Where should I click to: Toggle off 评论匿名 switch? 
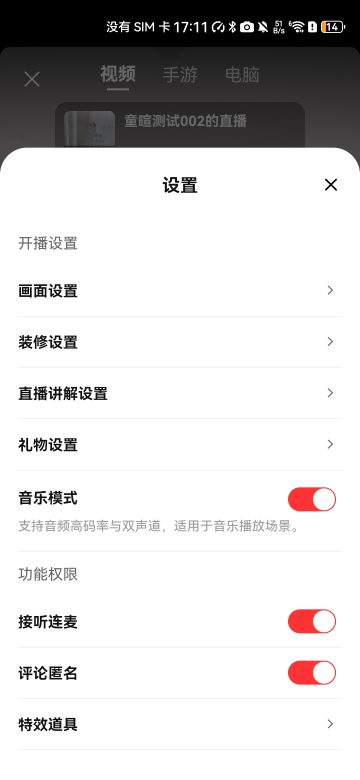(x=312, y=673)
